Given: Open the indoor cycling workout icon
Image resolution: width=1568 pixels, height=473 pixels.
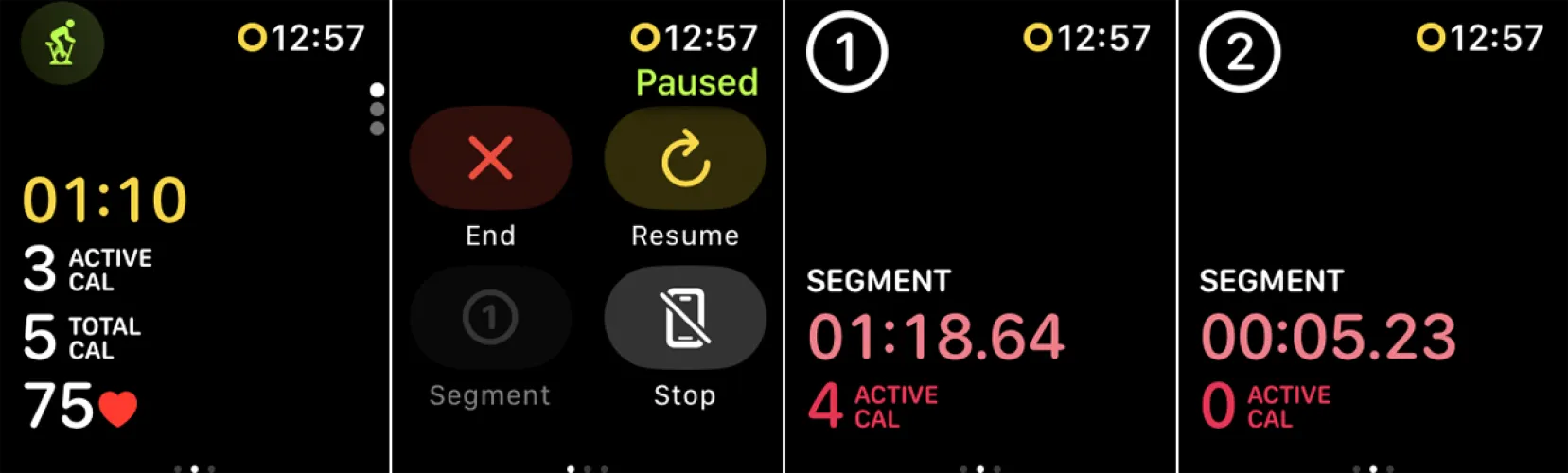Looking at the screenshot, I should pos(62,44).
